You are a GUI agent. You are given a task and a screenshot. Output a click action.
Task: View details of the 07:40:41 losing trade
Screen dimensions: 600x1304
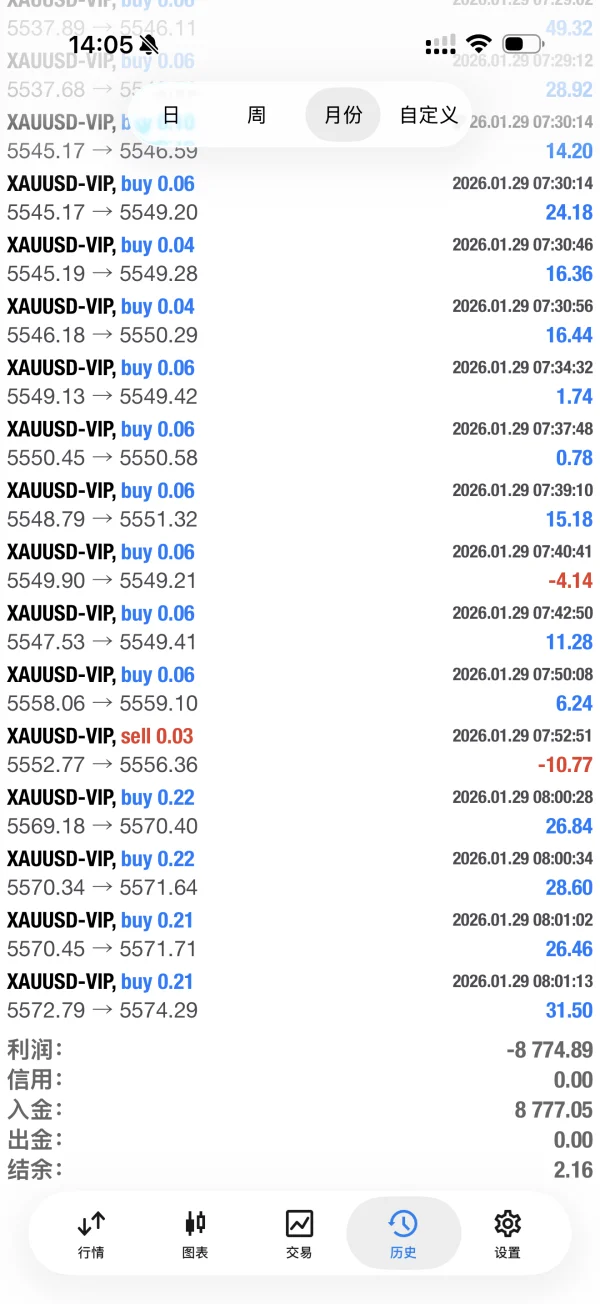coord(300,567)
